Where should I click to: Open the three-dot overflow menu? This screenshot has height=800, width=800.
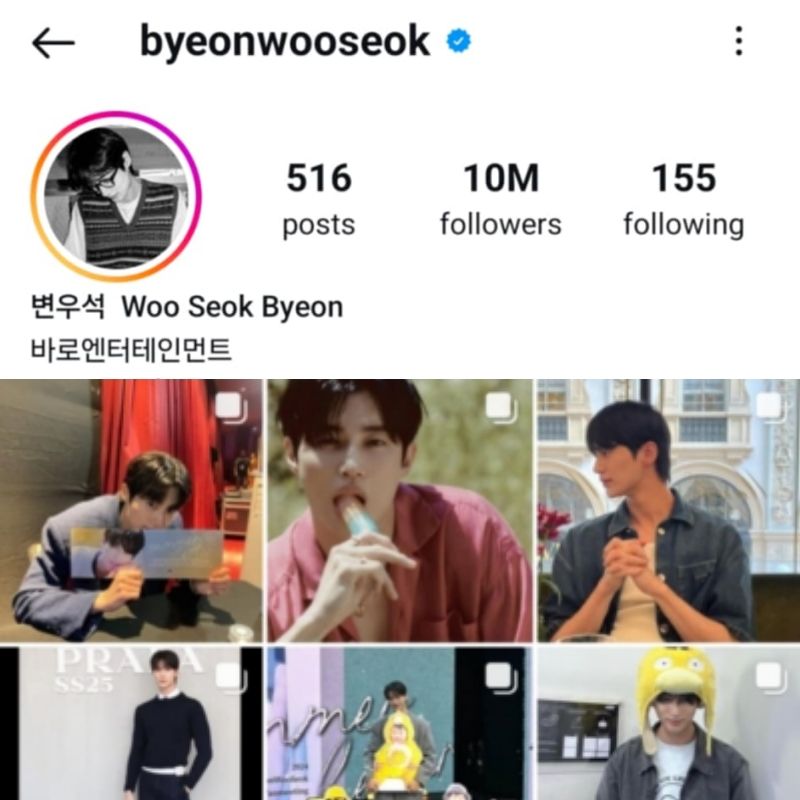click(738, 42)
